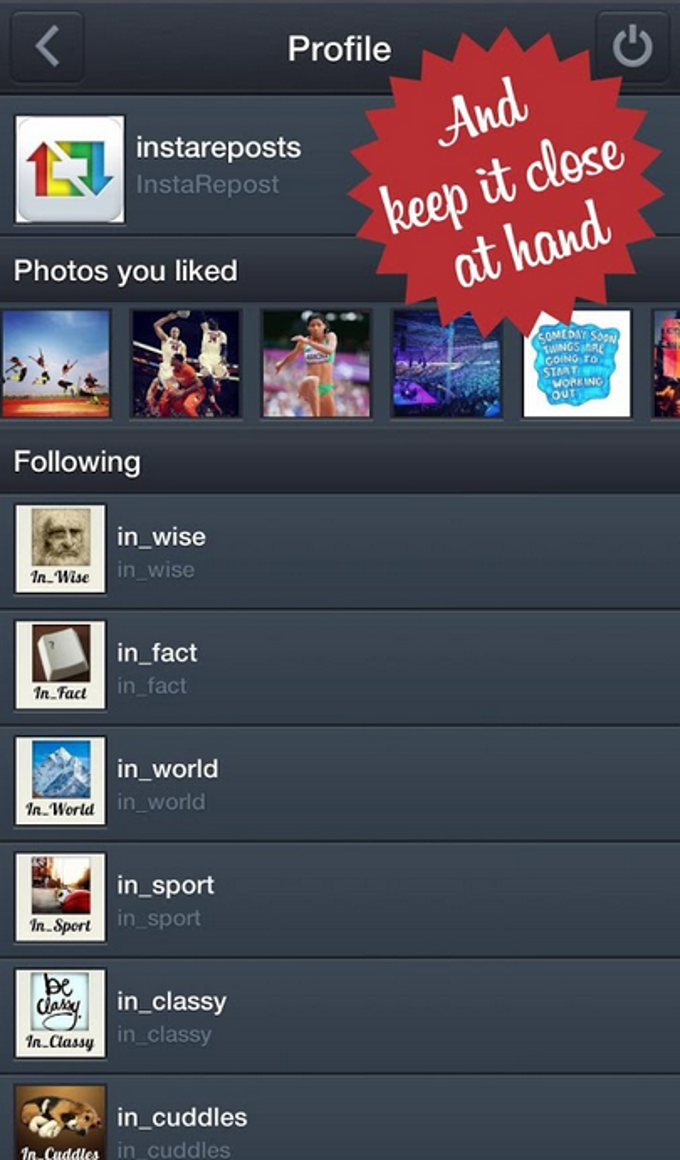Open the in_fact account

click(x=340, y=667)
